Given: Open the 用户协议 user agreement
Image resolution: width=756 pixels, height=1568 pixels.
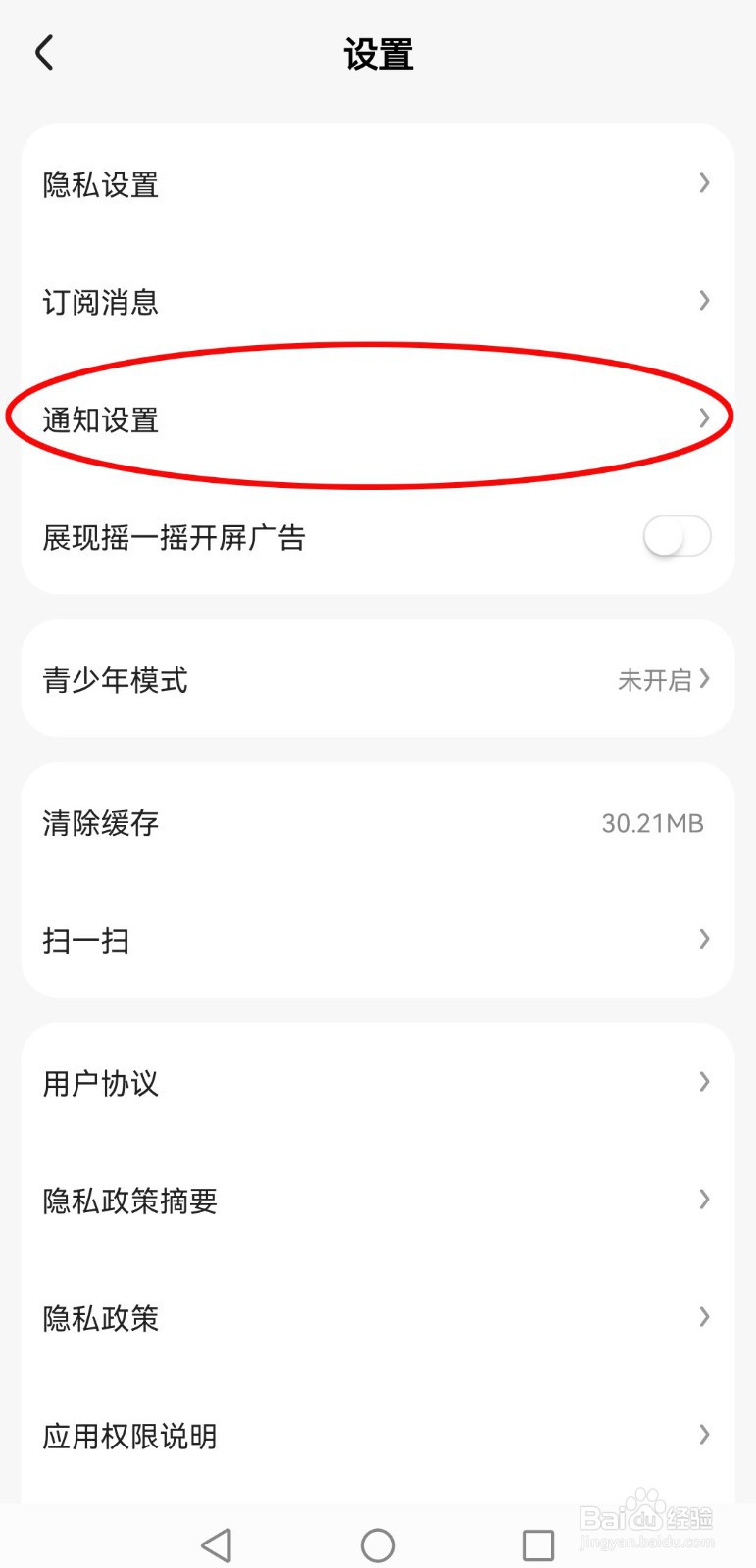Looking at the screenshot, I should pyautogui.click(x=378, y=1082).
